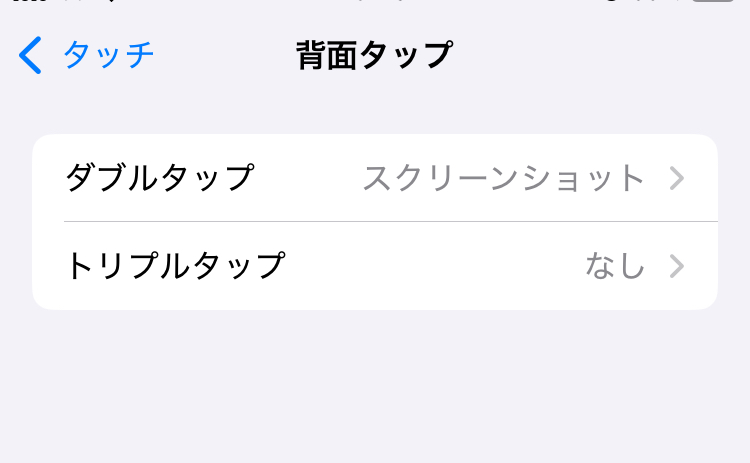
Task: Go back to タッチ settings
Action: tap(88, 55)
